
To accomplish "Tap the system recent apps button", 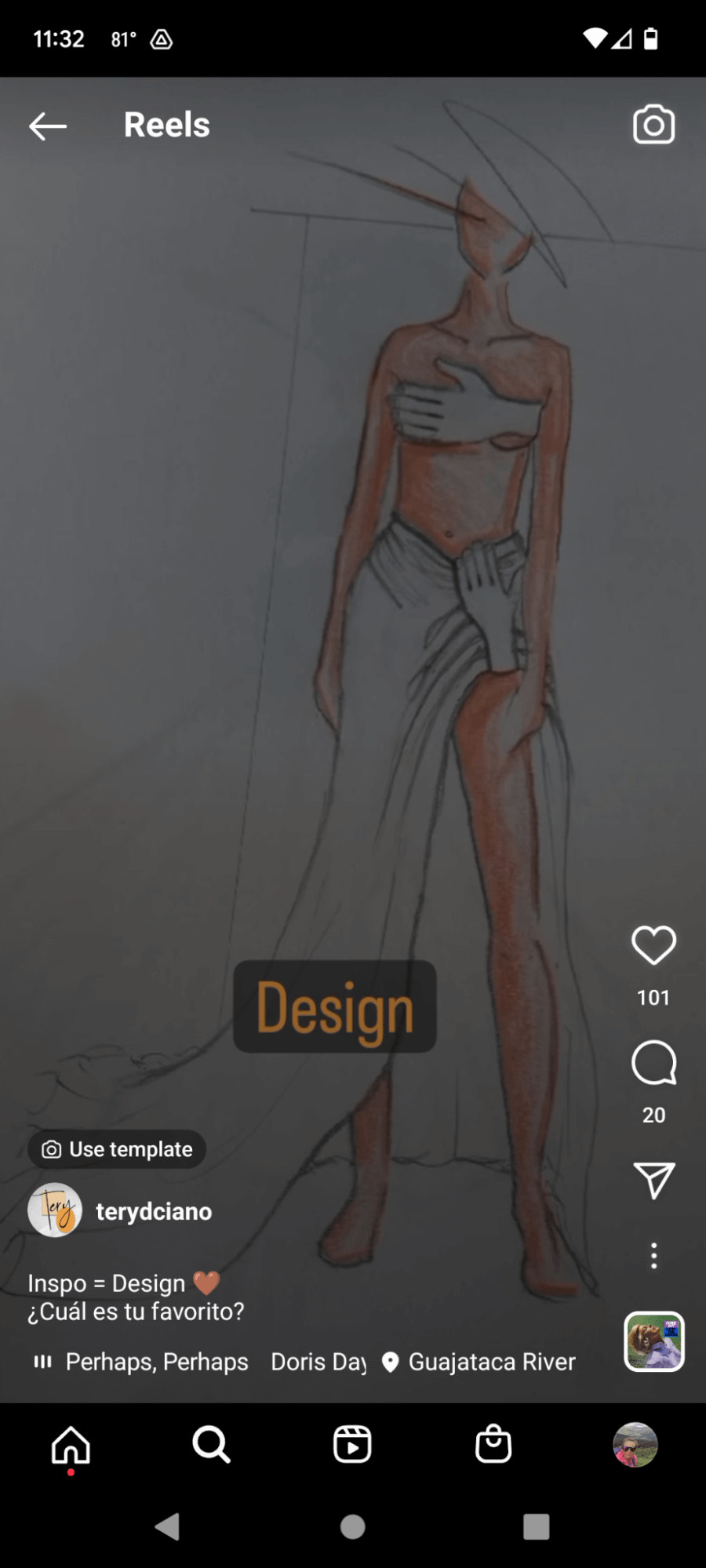I will 536,1526.
